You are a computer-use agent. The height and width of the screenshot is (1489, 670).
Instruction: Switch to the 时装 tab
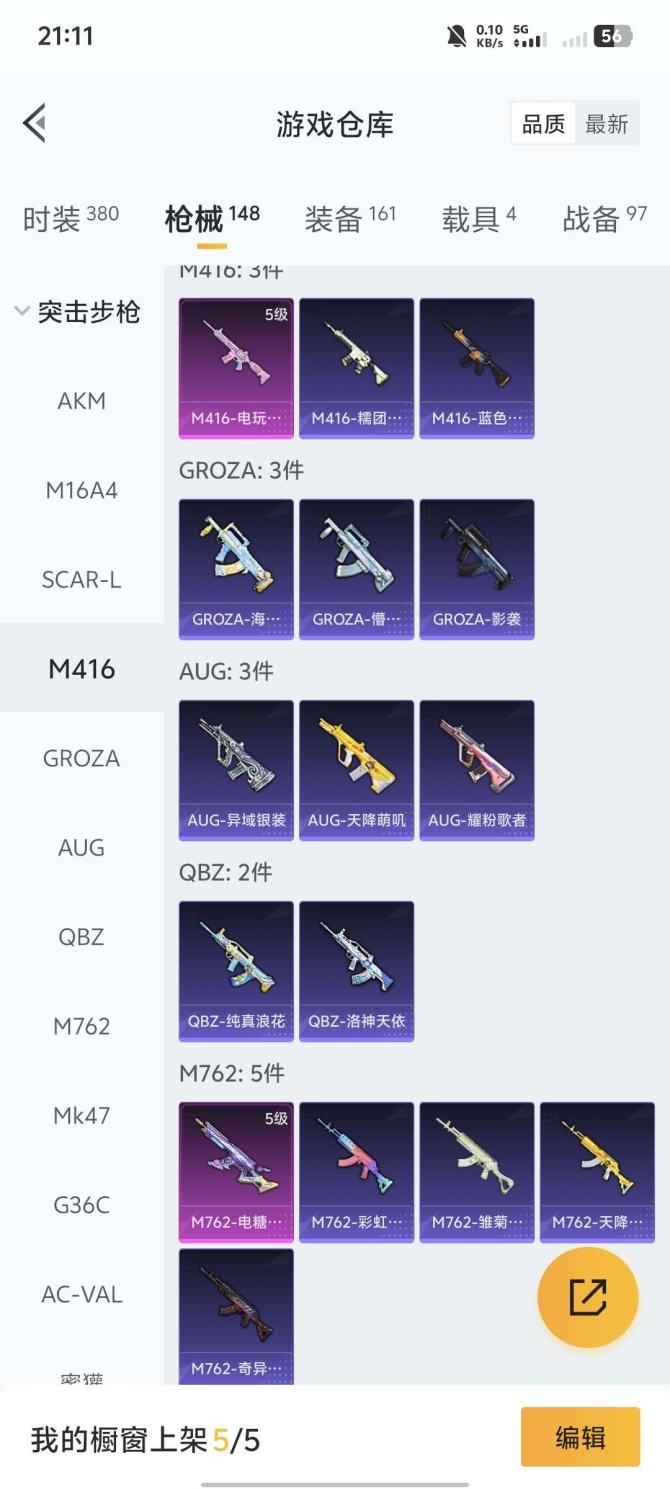tap(70, 219)
